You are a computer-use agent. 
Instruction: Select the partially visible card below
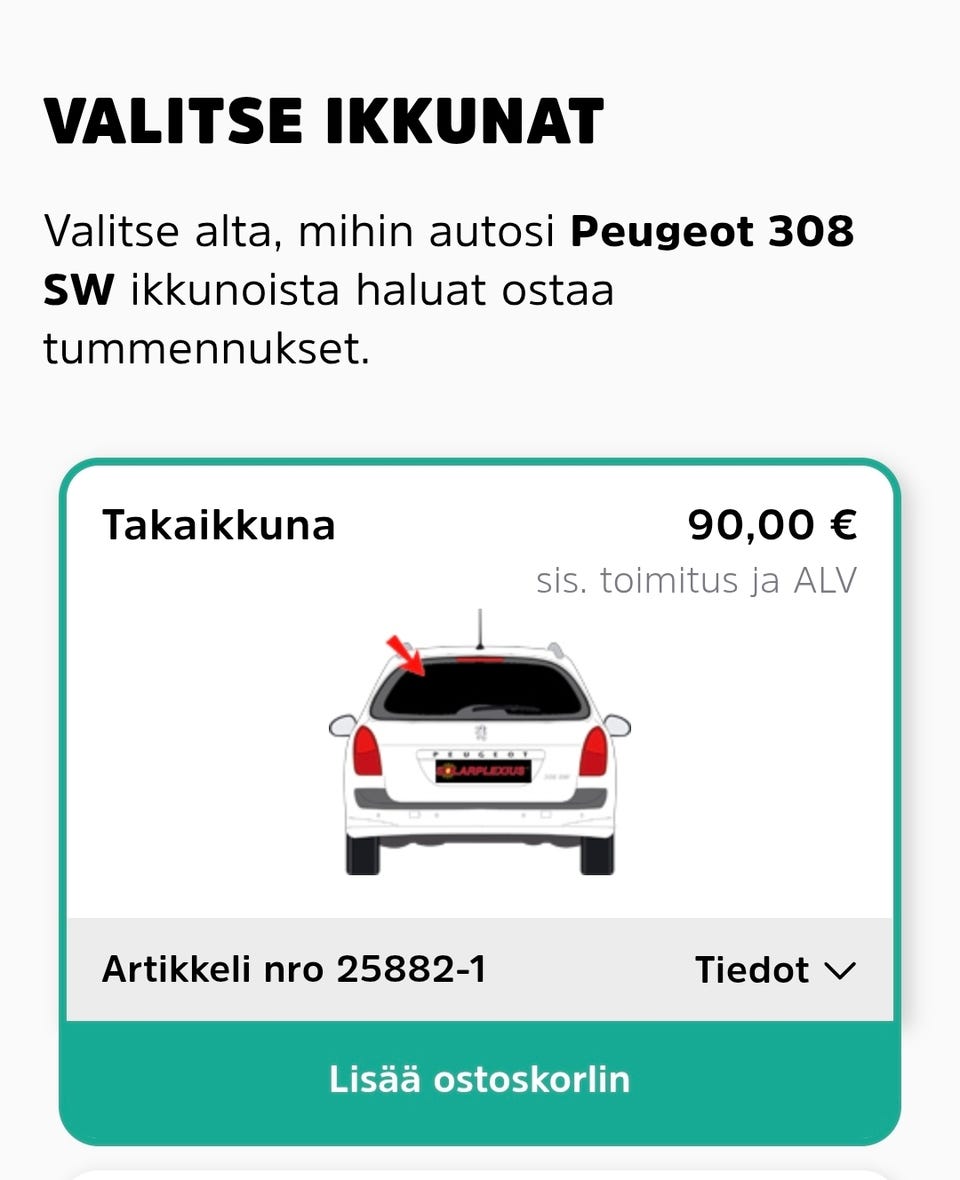[x=480, y=1170]
